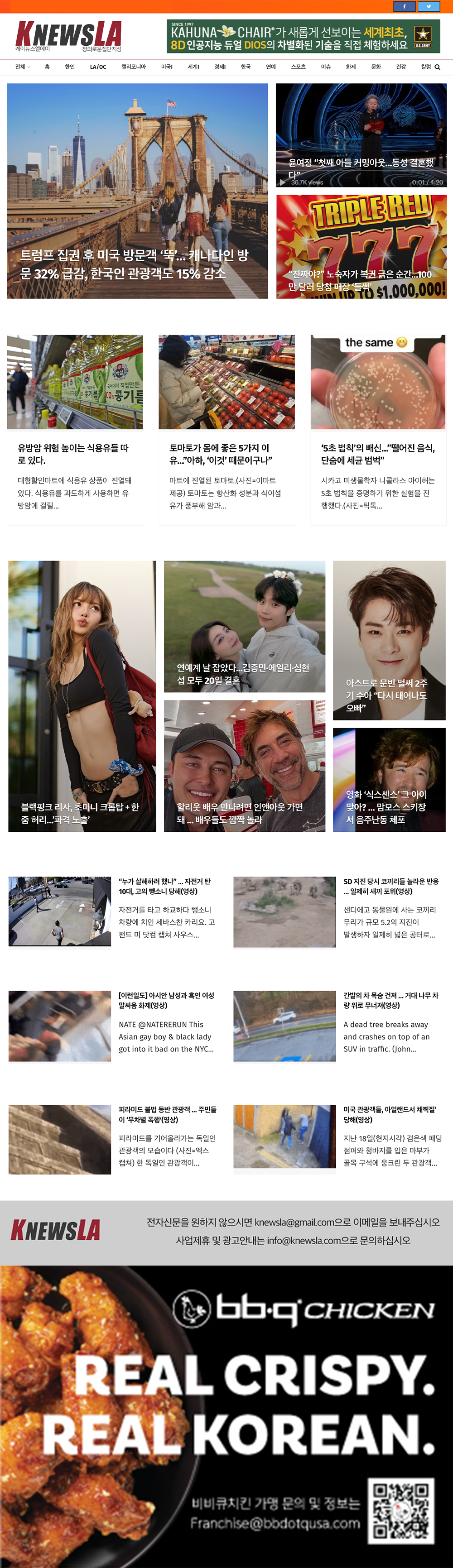This screenshot has width=453, height=1568.
Task: Switch to the 캘리포니아 section
Action: click(x=133, y=67)
